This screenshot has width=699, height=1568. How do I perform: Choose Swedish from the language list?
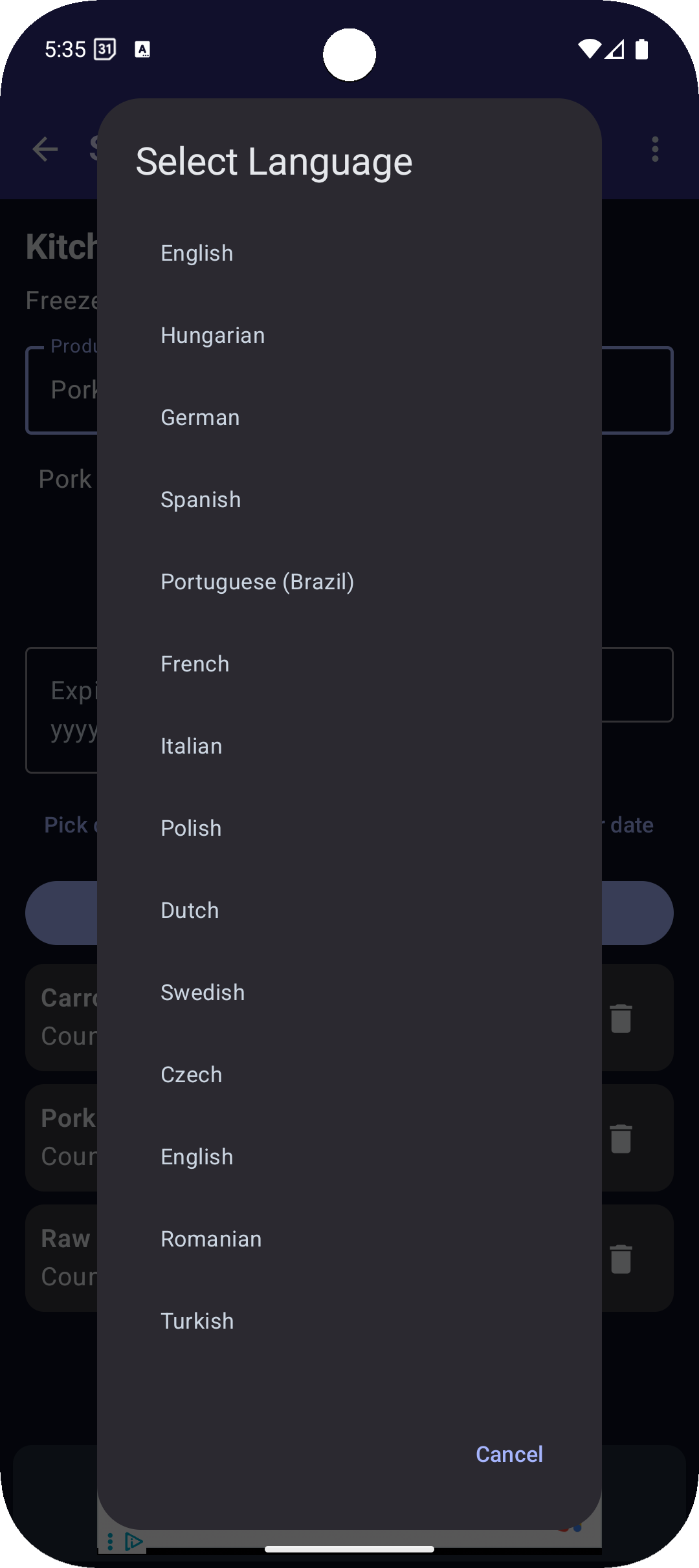point(203,992)
